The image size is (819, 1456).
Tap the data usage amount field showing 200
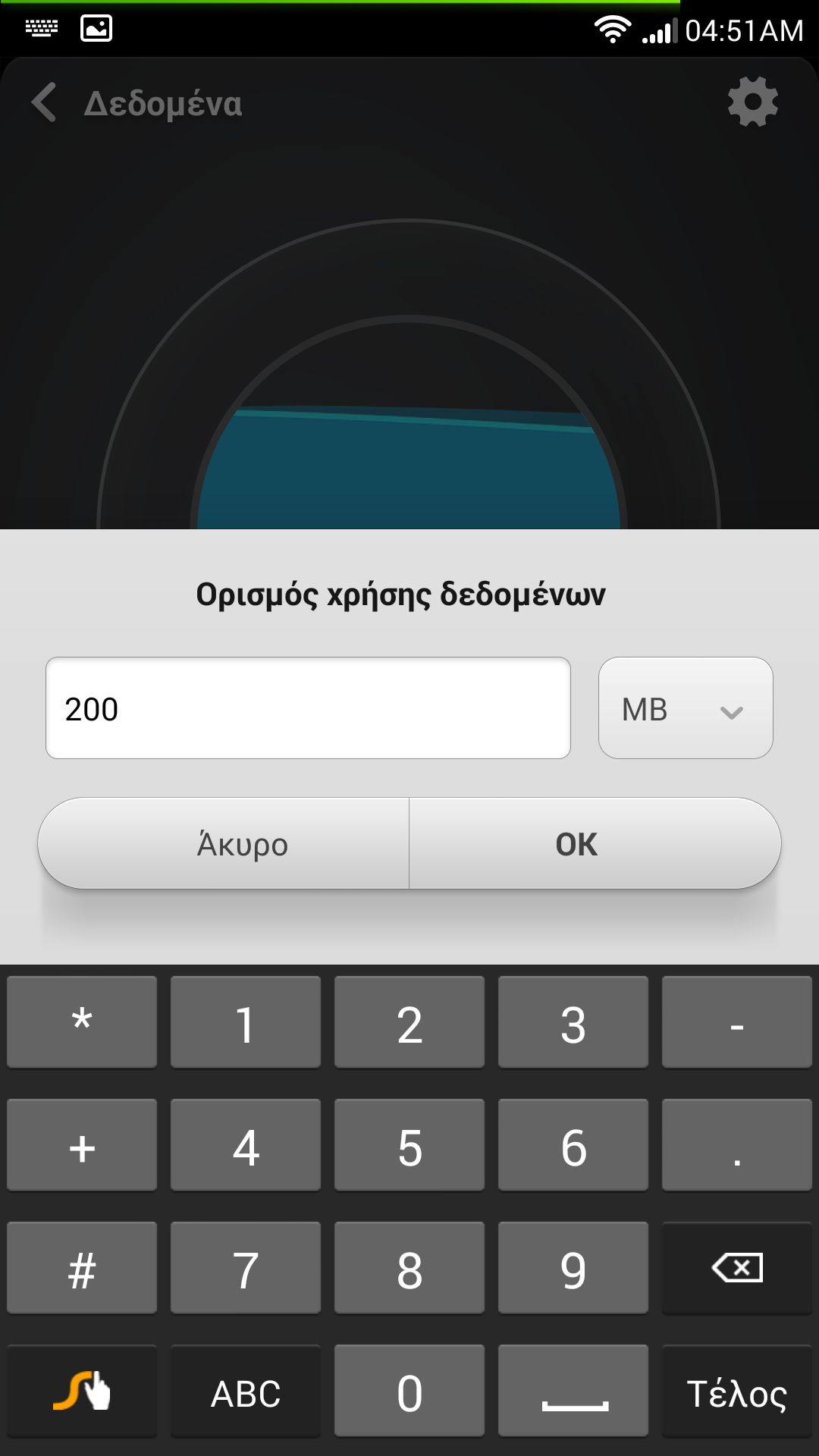pos(308,708)
